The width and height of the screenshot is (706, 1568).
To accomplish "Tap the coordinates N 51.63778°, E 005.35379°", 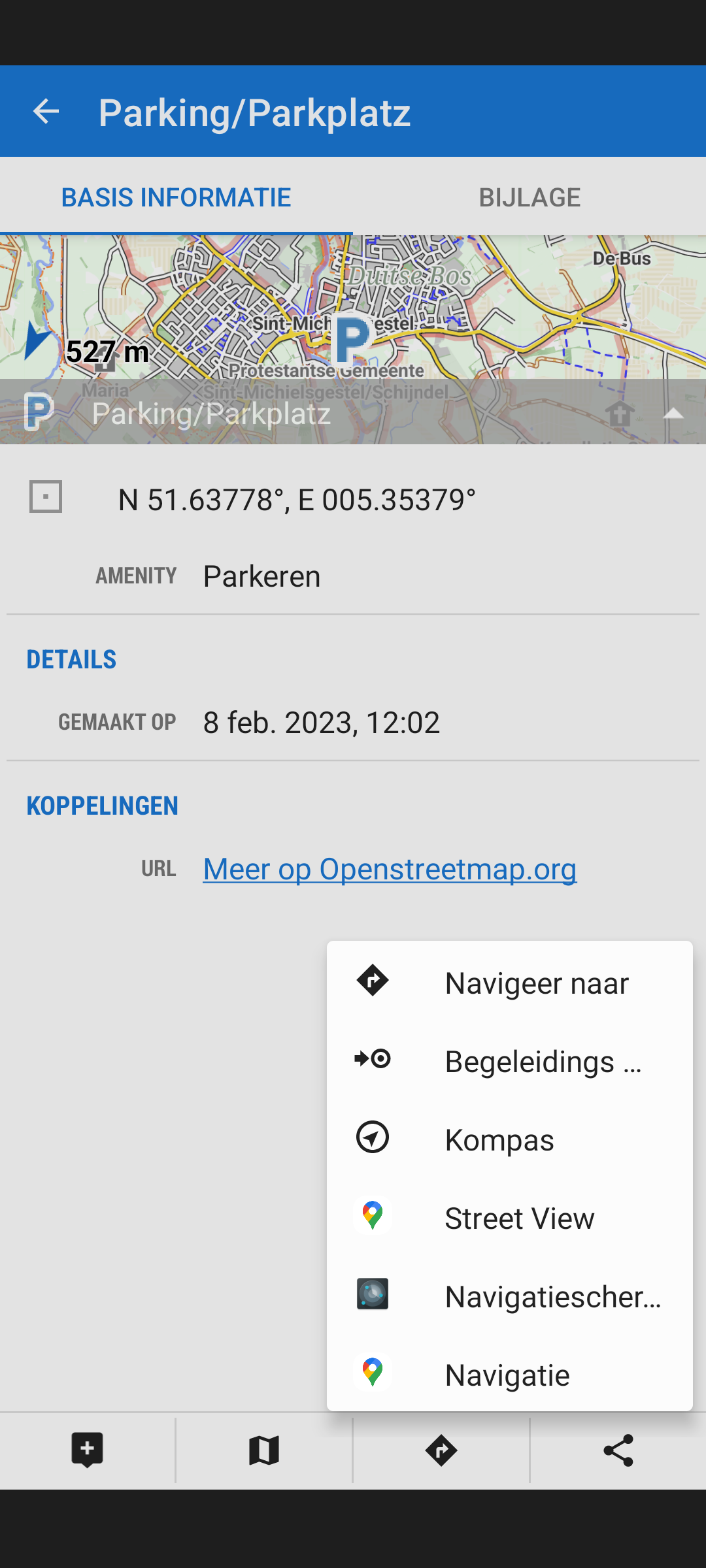I will click(x=297, y=500).
